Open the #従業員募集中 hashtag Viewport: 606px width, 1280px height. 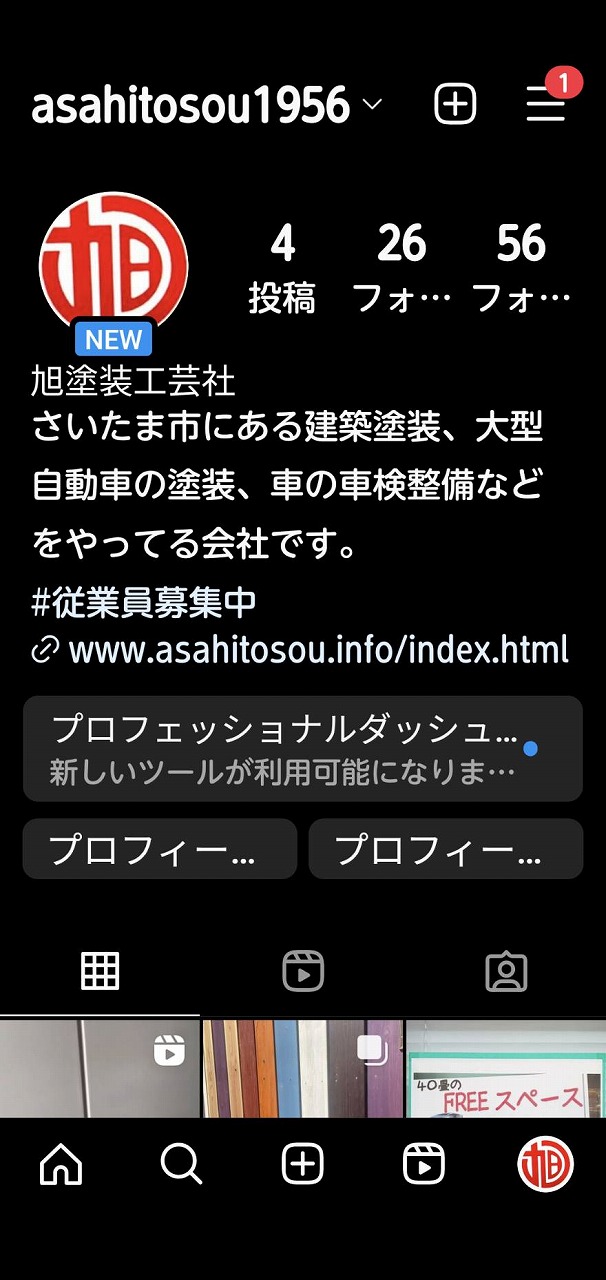point(144,603)
